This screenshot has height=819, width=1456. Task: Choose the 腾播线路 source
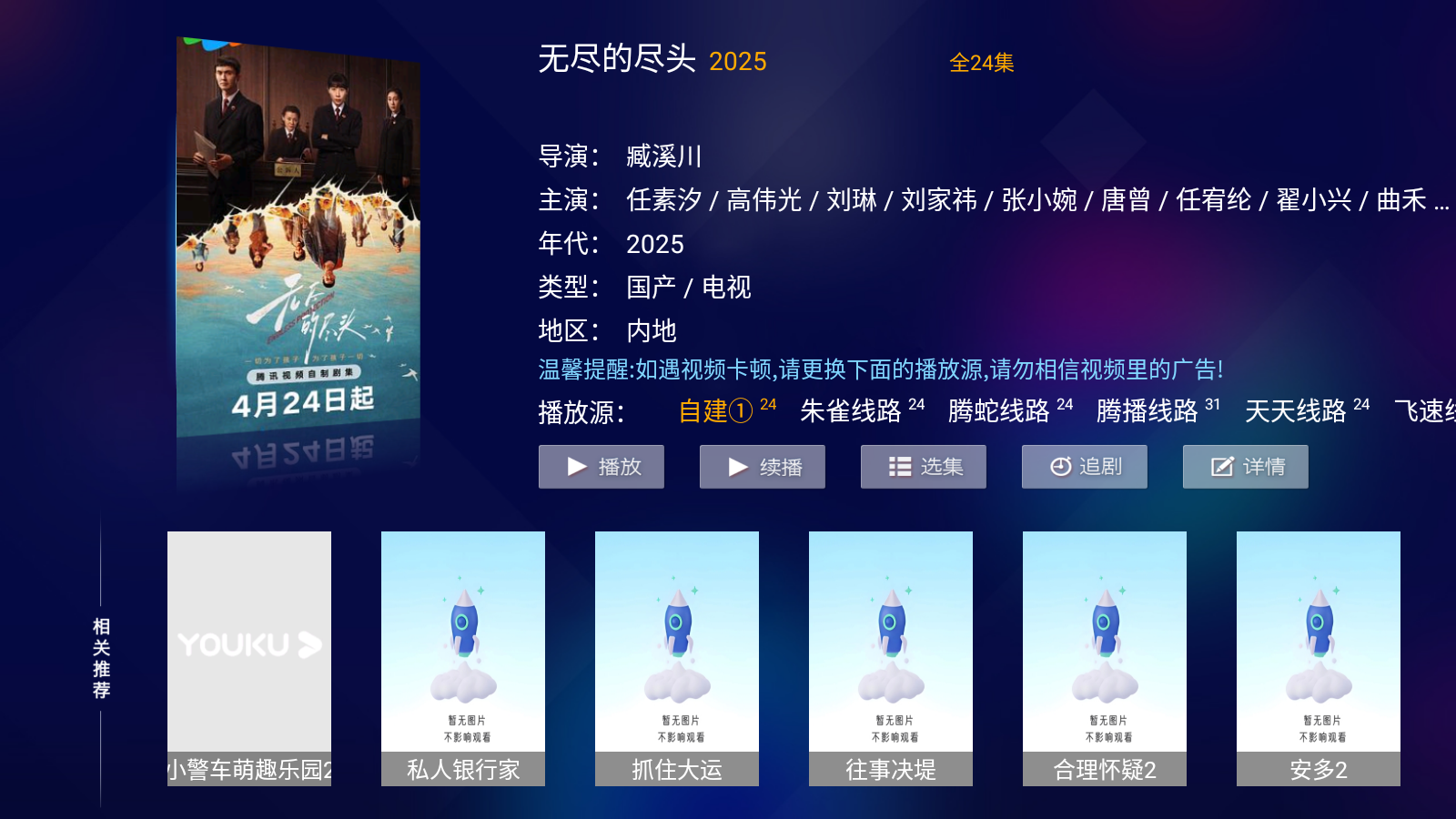point(1148,411)
